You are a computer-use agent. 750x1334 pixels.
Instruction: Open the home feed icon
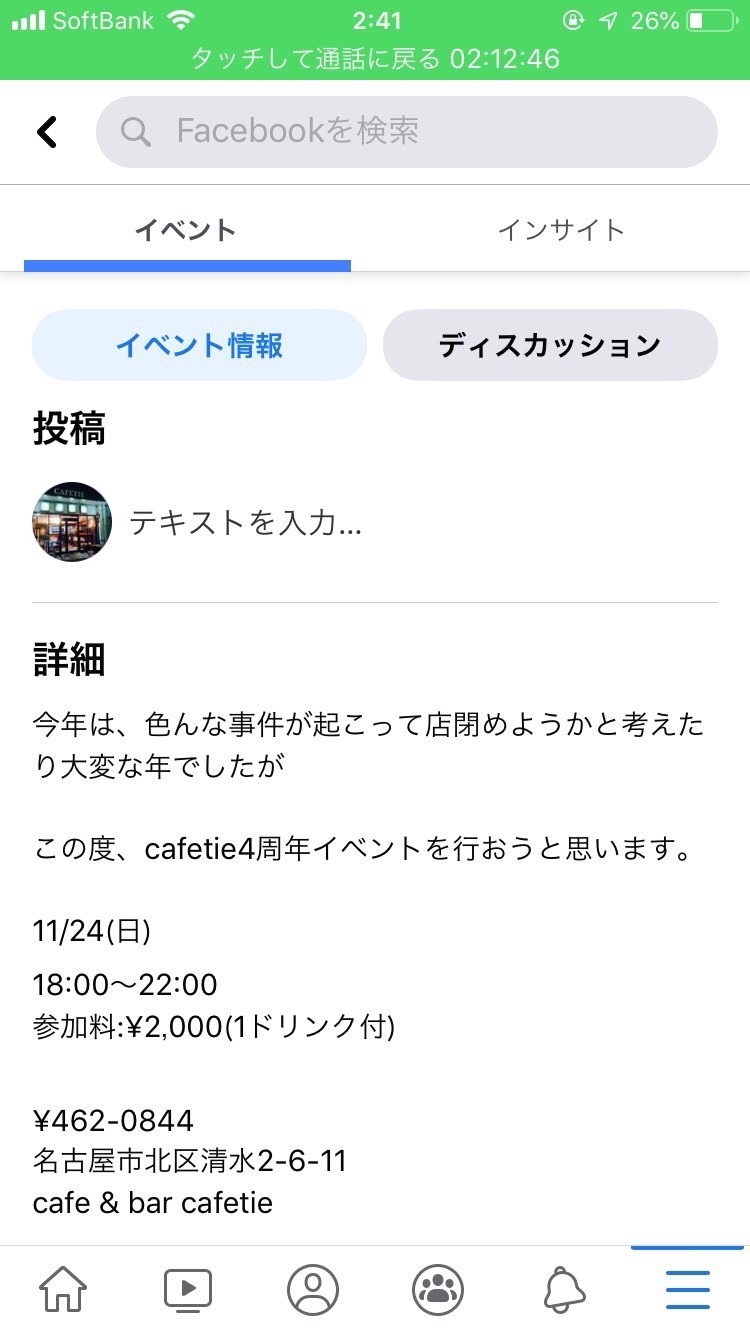(x=63, y=1289)
